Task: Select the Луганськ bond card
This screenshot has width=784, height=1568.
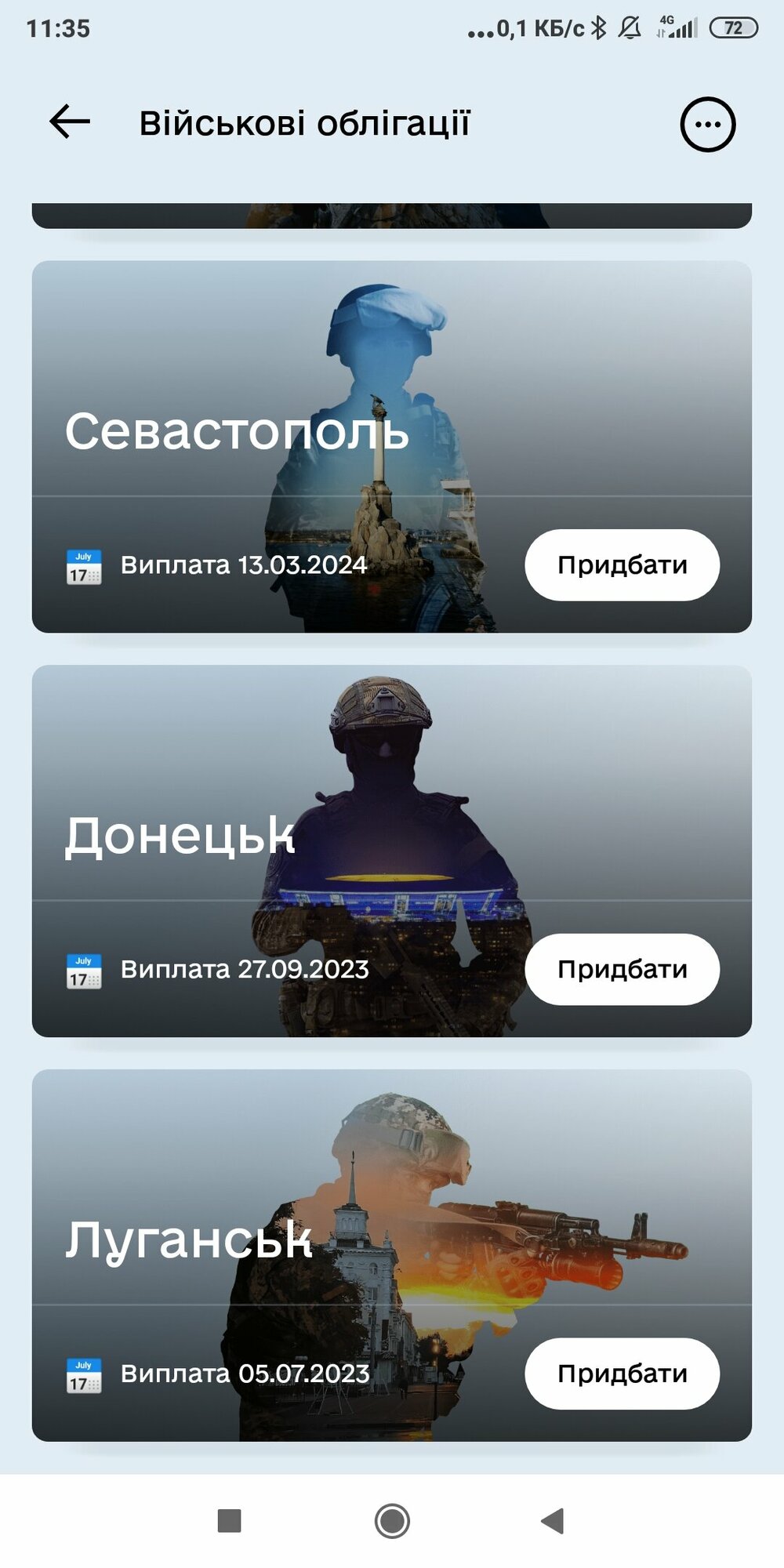Action: click(x=188, y=1240)
